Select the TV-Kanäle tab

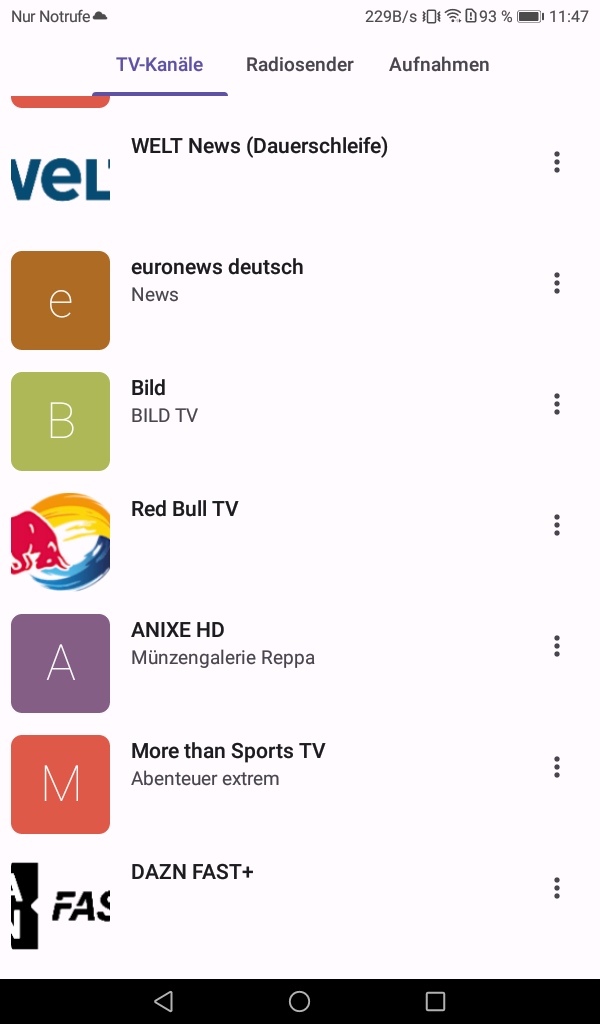pos(160,65)
